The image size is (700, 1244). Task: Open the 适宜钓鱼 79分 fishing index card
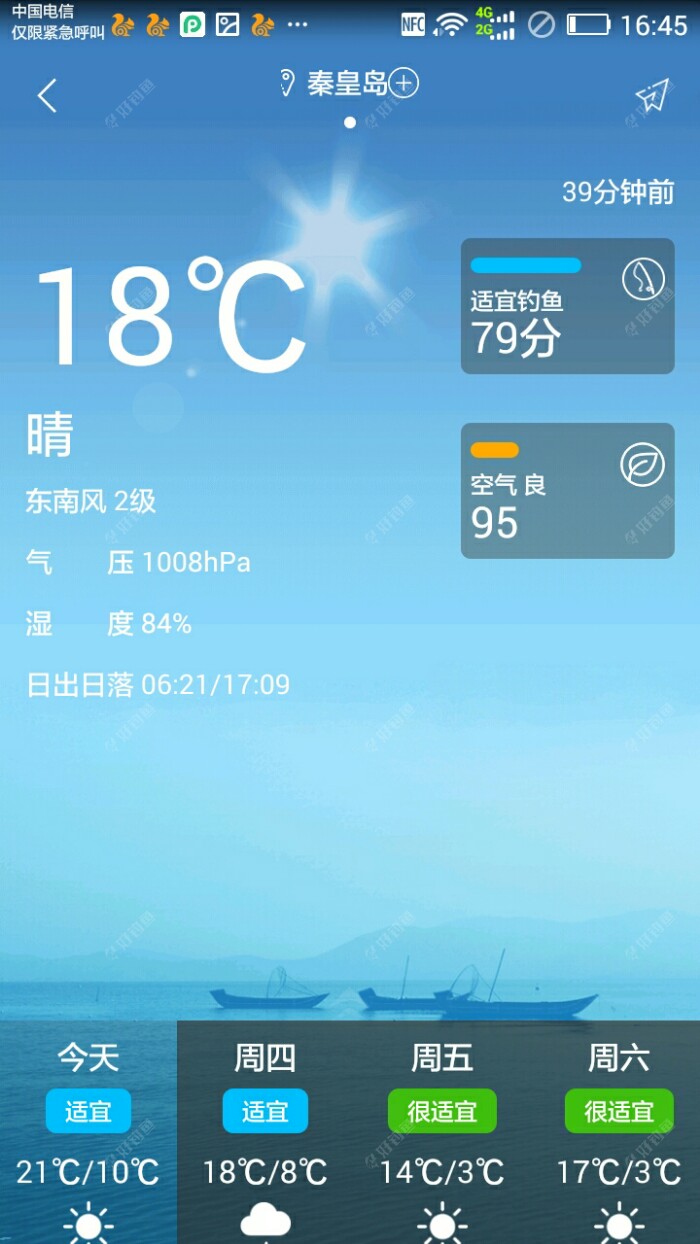coord(567,306)
